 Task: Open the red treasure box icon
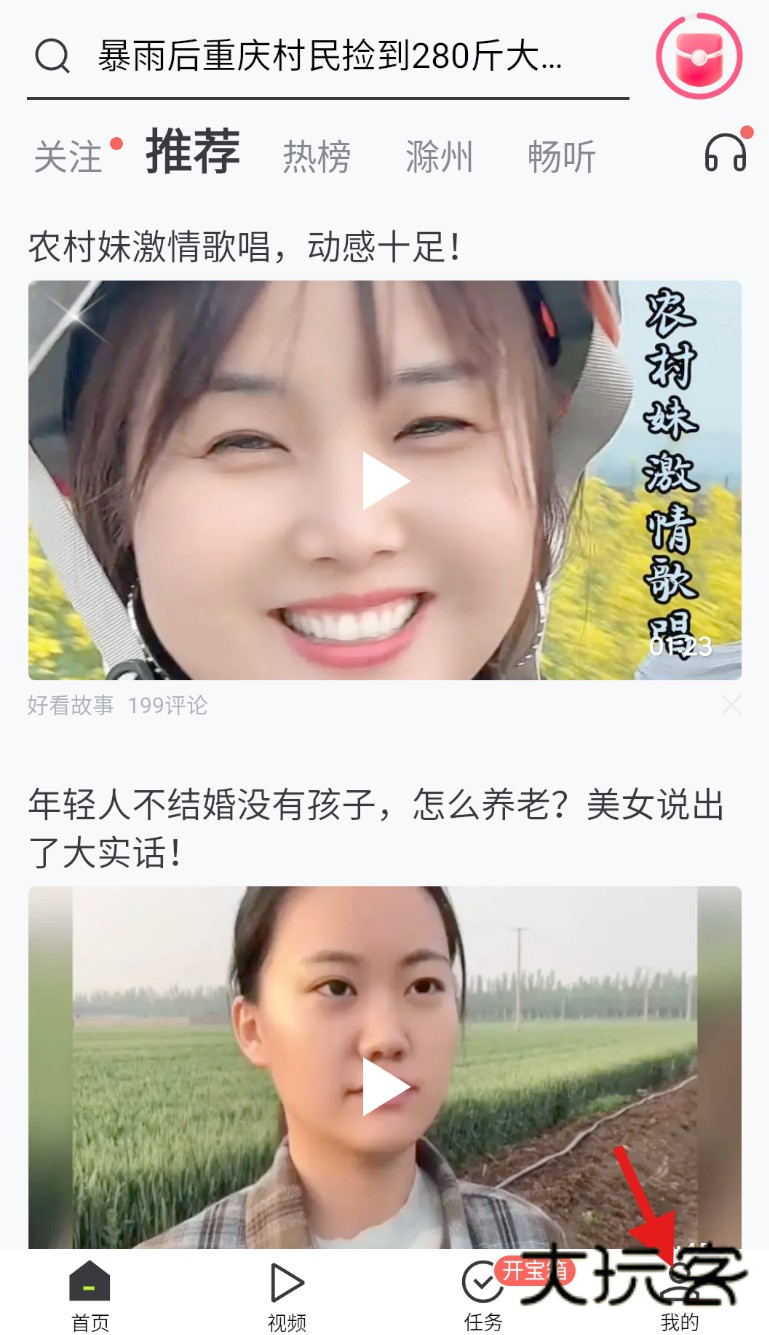699,56
